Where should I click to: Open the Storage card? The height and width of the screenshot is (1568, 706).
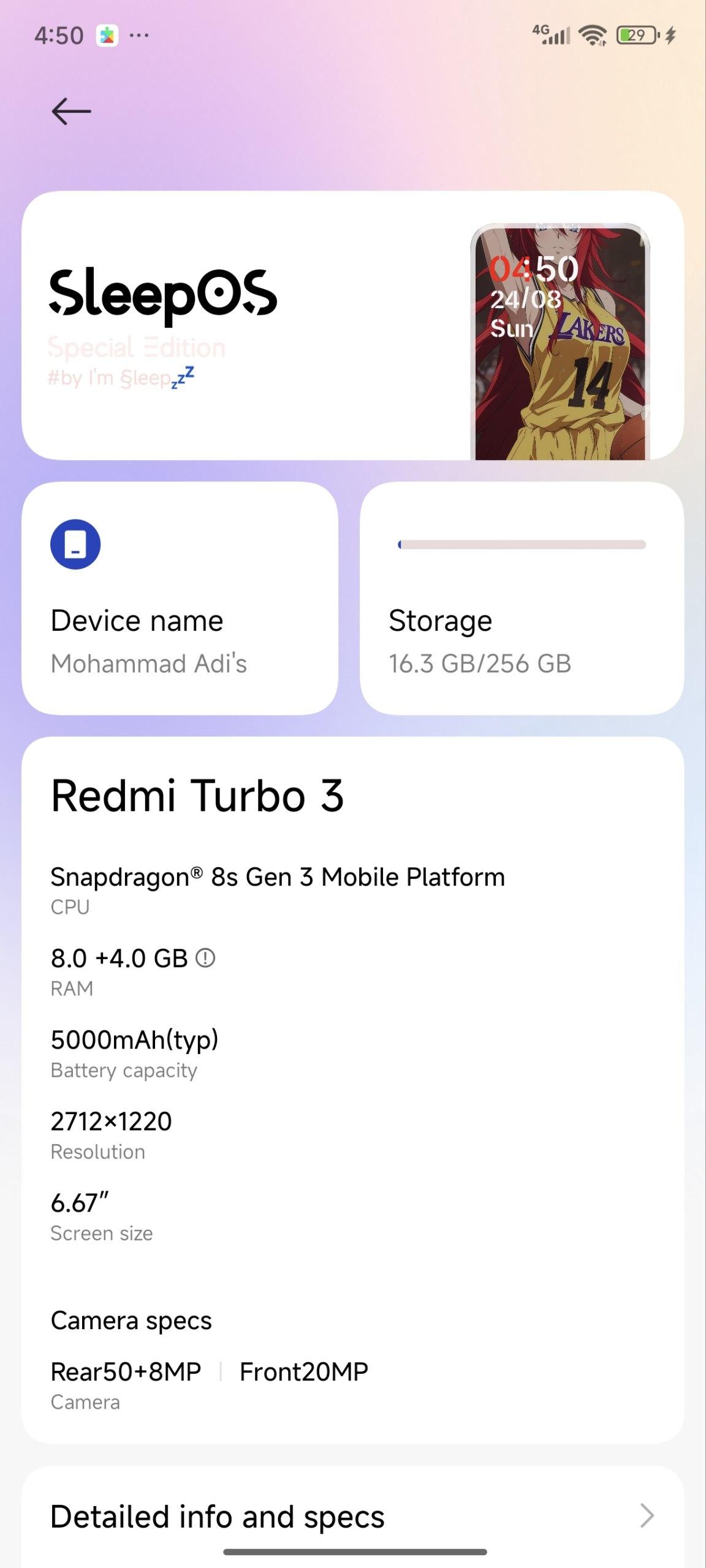pos(522,598)
